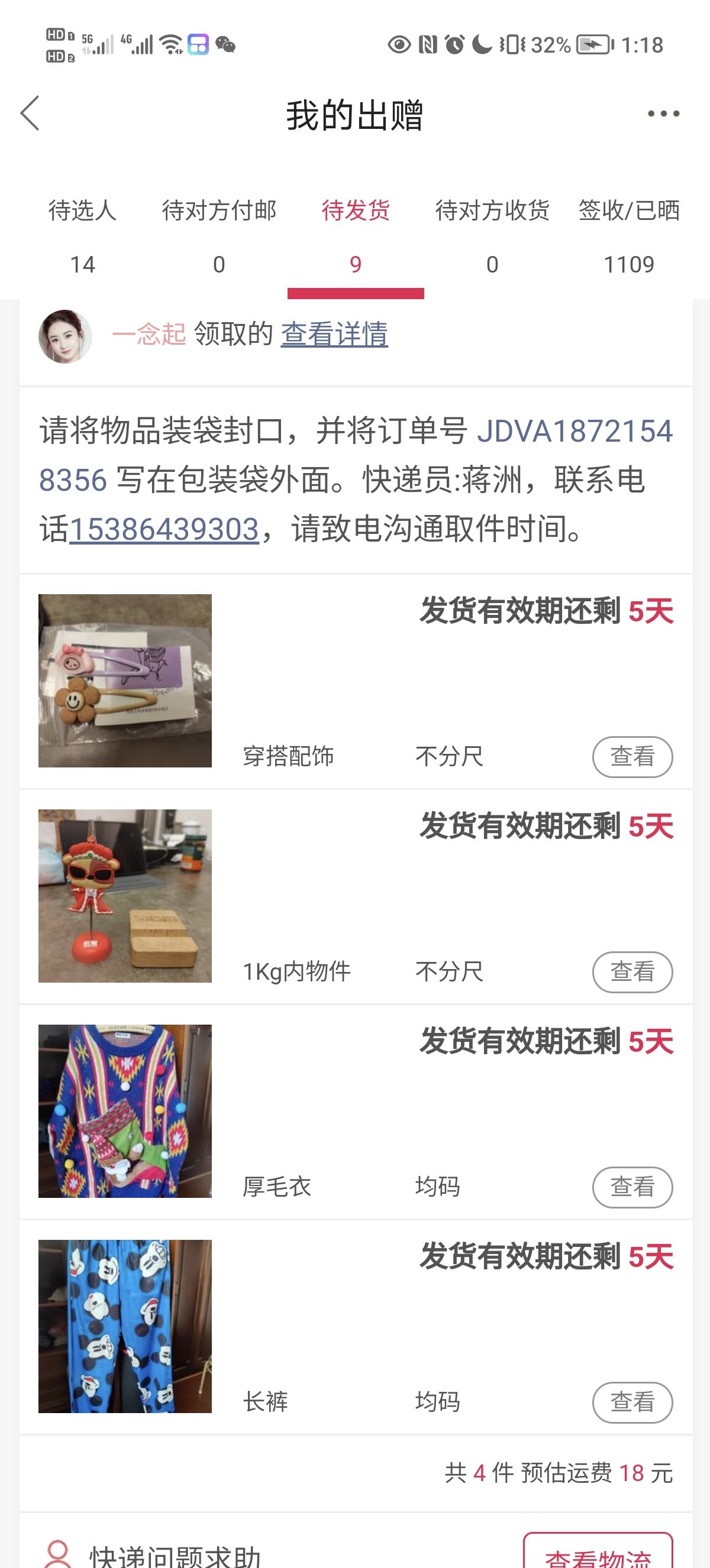710x1568 pixels.
Task: Switch to the 待对方收货 tab
Action: pos(492,238)
